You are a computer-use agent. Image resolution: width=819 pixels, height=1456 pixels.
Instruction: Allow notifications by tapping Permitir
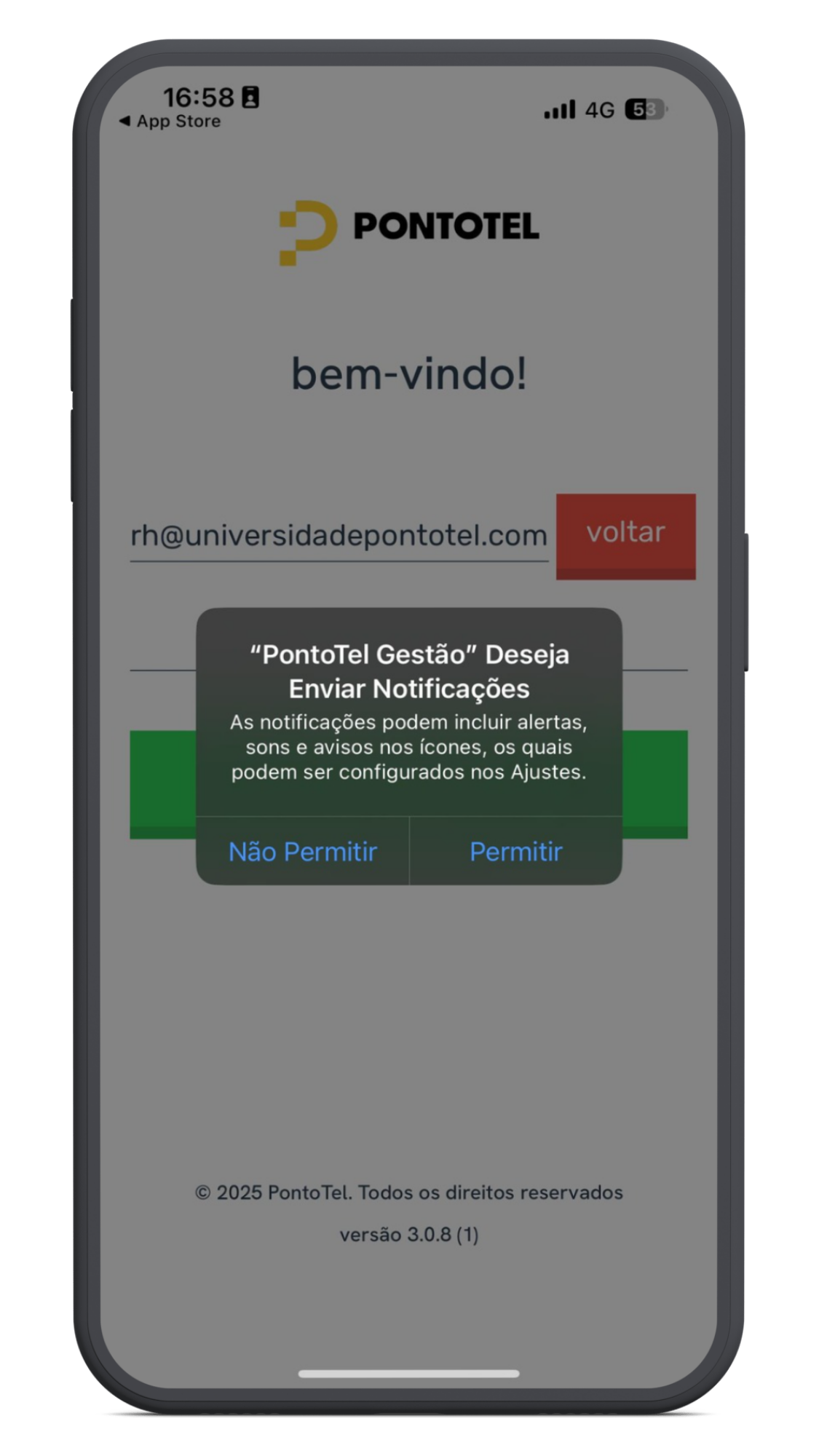pos(515,851)
